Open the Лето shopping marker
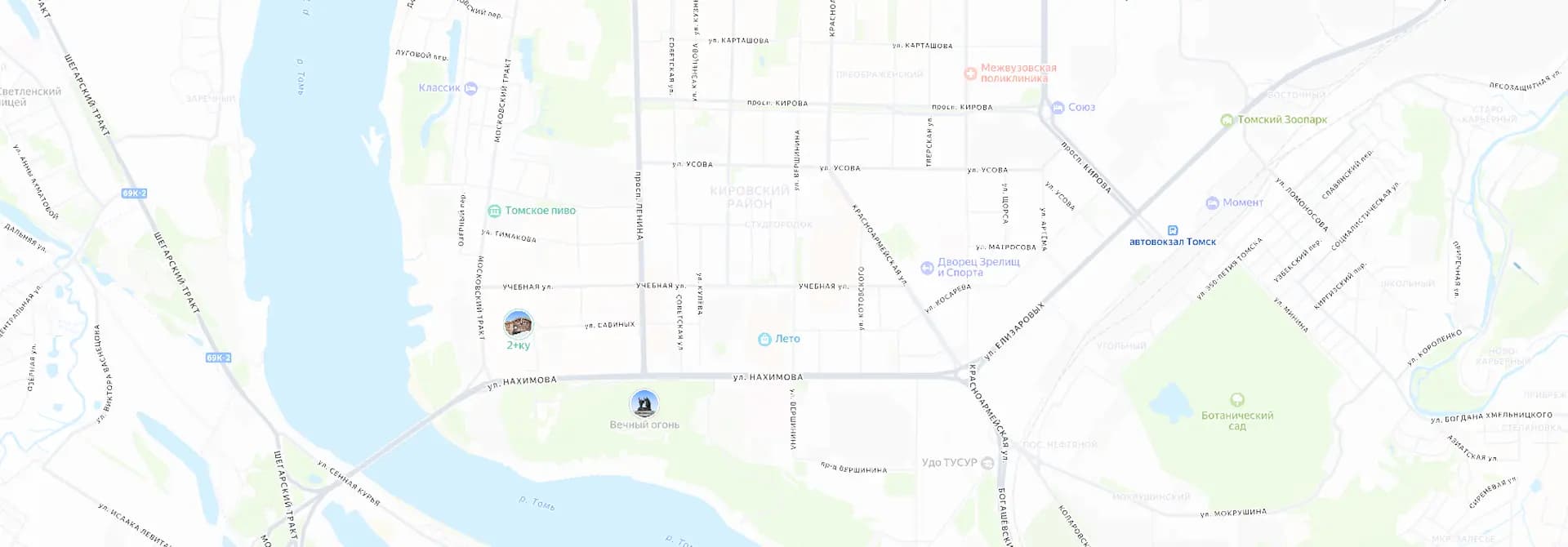The image size is (1568, 547). [x=764, y=340]
